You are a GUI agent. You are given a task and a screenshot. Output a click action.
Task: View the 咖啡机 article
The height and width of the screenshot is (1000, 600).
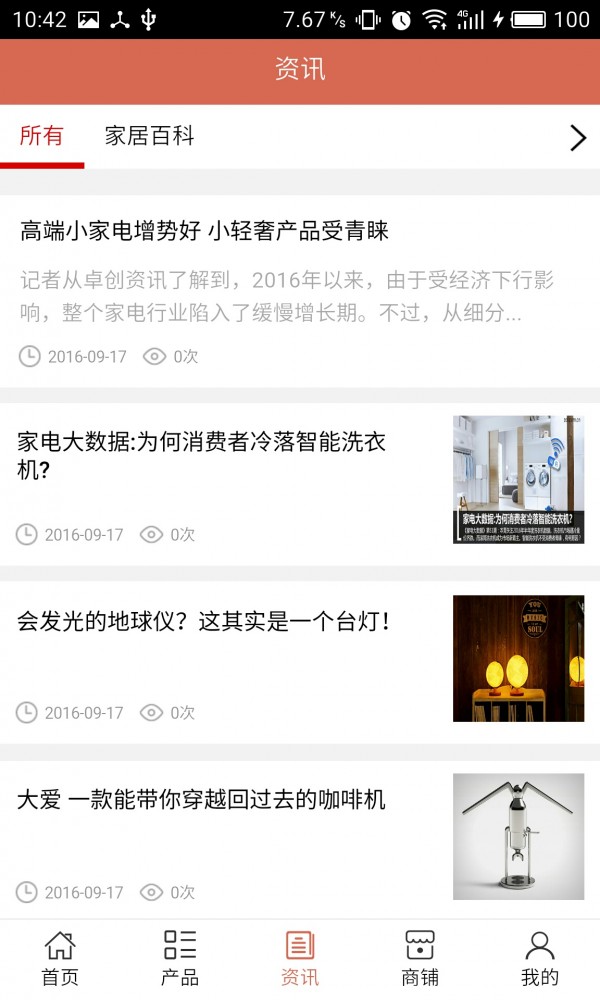[x=202, y=800]
